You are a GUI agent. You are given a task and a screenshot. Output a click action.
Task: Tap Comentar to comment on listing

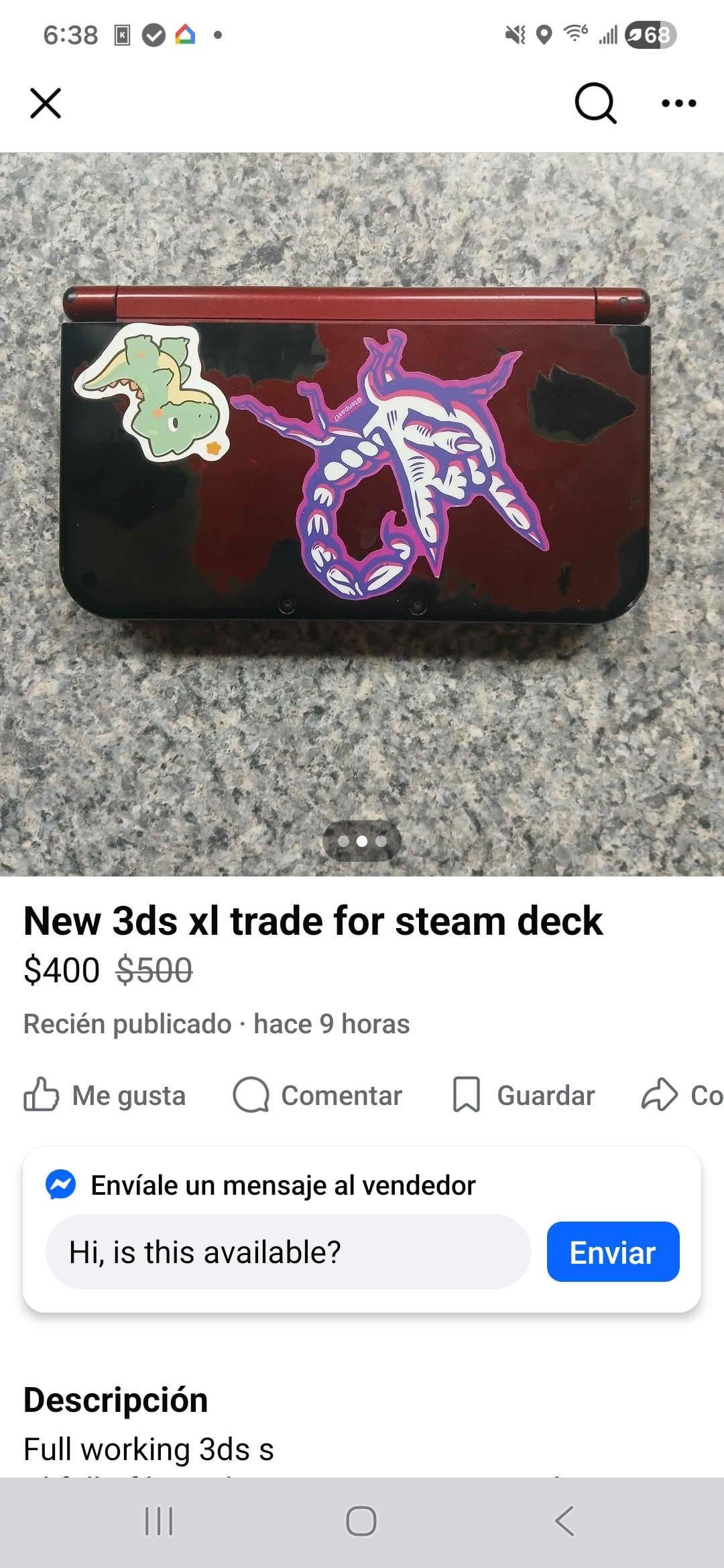pos(318,1096)
